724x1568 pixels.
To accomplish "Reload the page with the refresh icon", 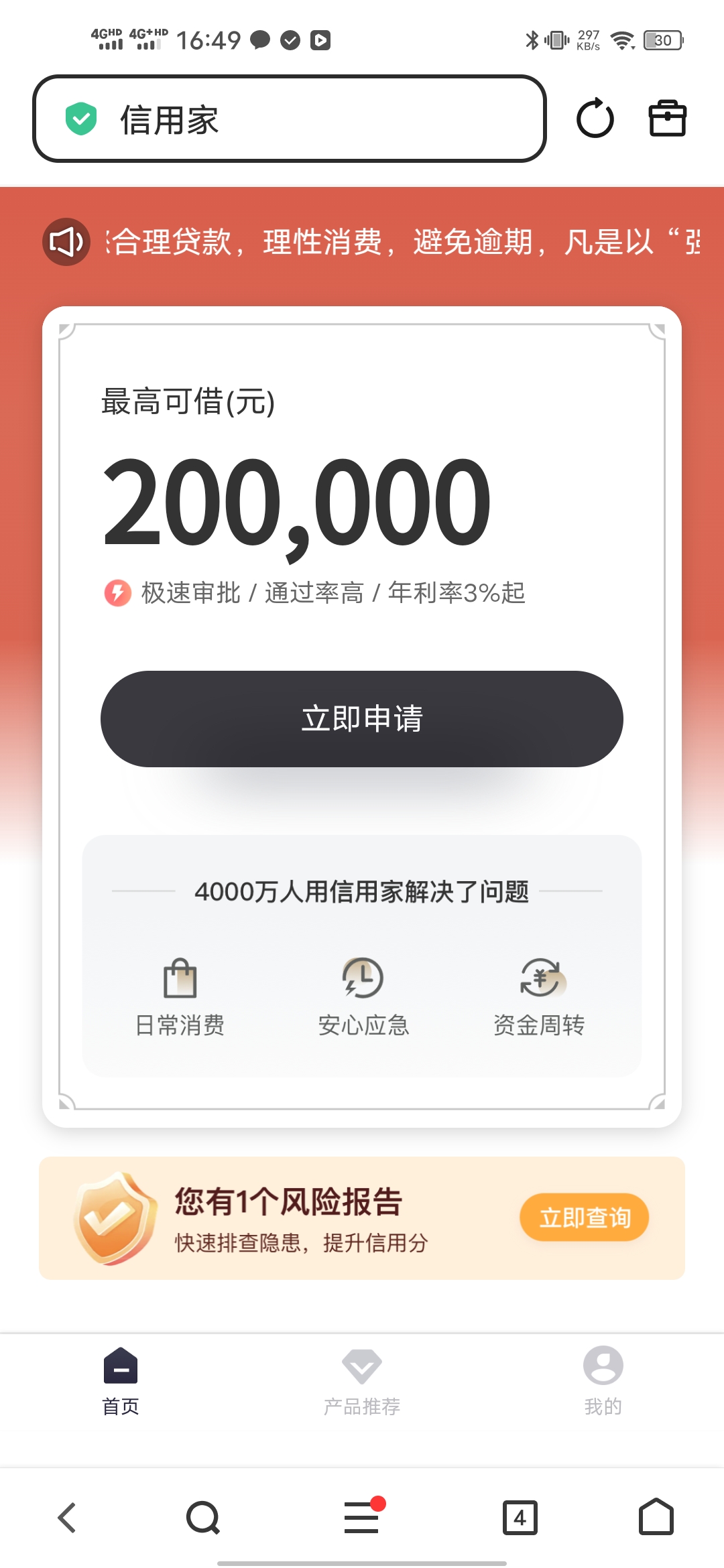I will click(x=595, y=119).
